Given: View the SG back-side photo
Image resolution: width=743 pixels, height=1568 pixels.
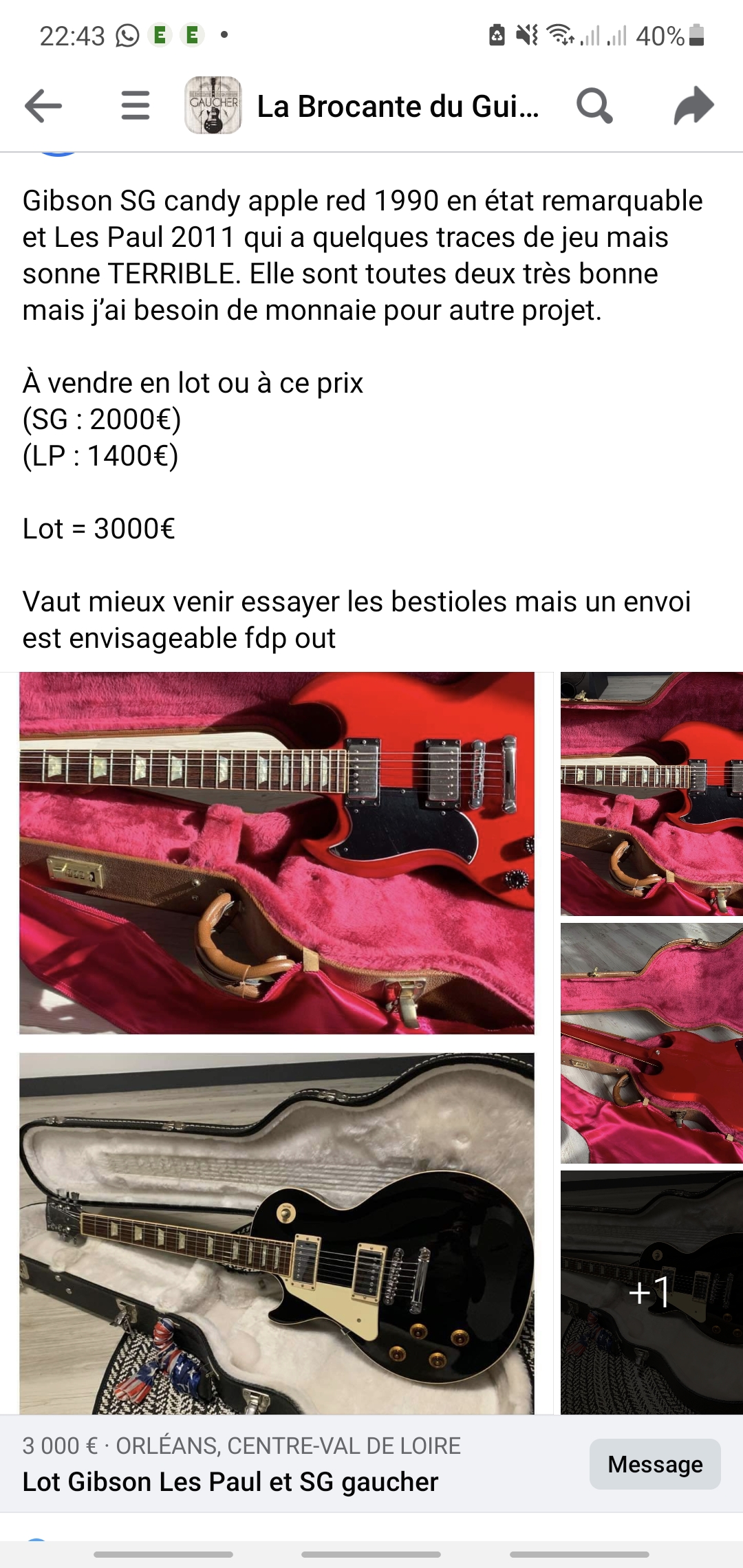Looking at the screenshot, I should coord(652,1043).
